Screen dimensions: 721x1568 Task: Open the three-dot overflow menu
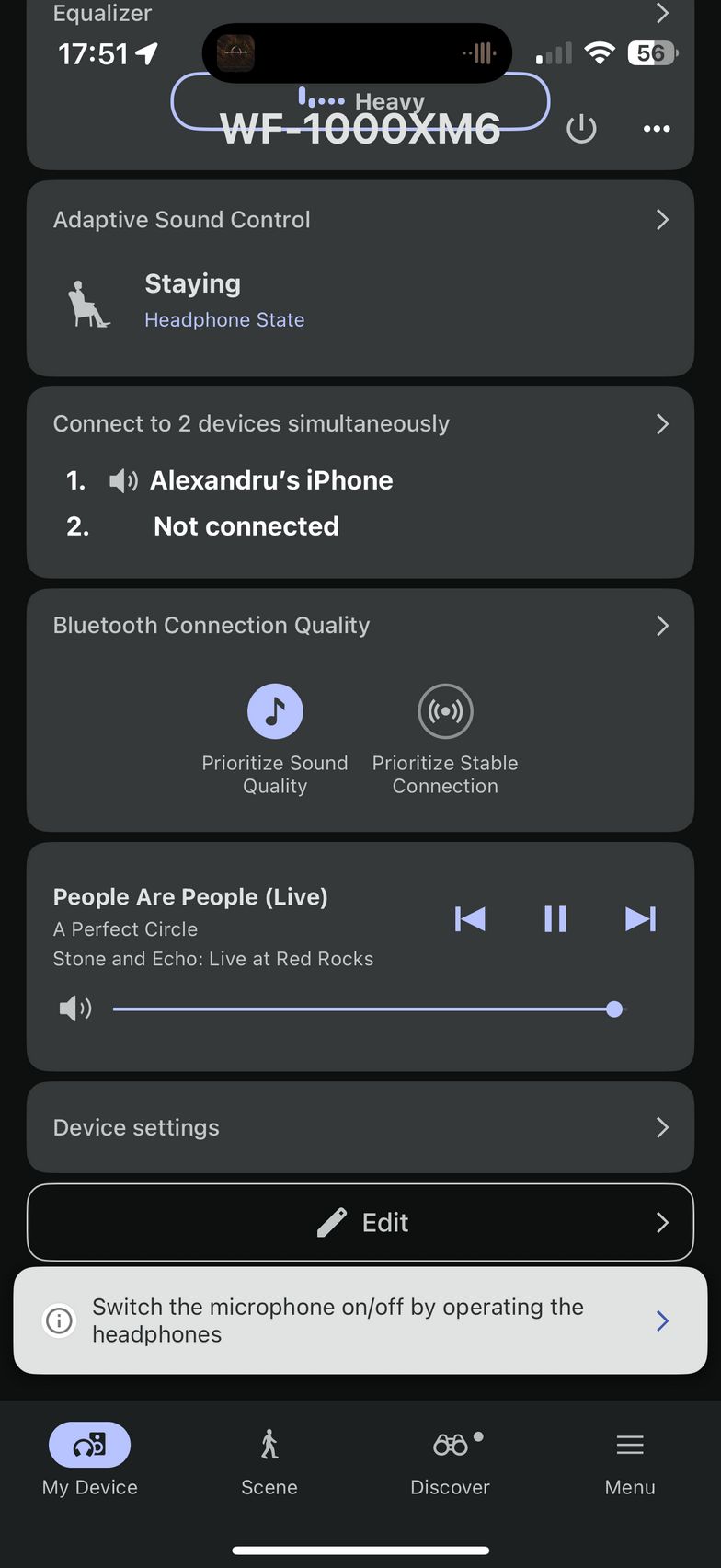coord(656,129)
